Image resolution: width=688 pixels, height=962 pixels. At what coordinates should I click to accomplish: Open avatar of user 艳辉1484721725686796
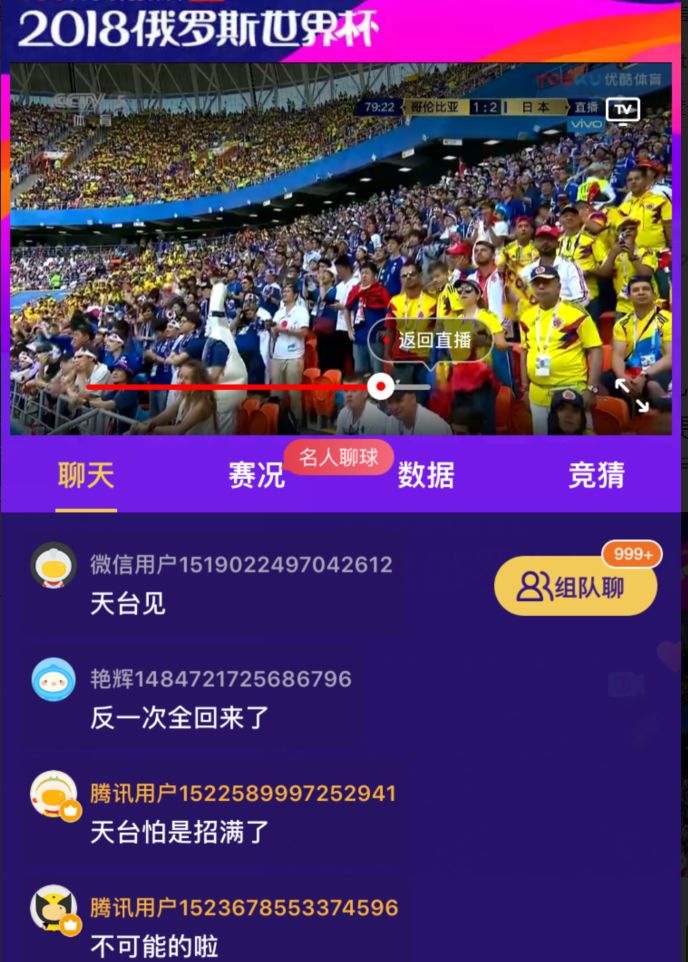click(x=54, y=681)
